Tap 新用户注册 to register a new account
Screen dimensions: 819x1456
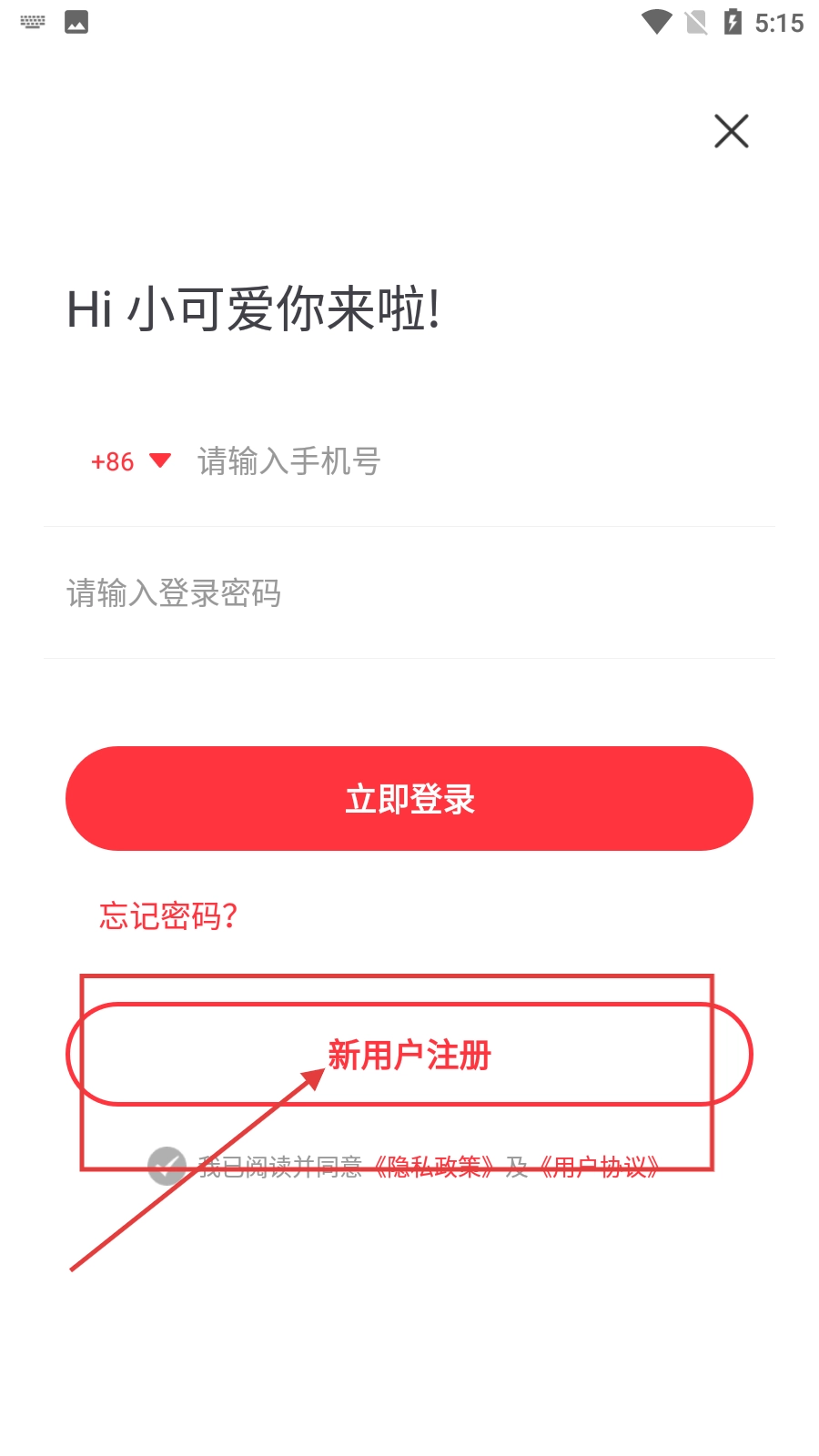(x=409, y=1056)
